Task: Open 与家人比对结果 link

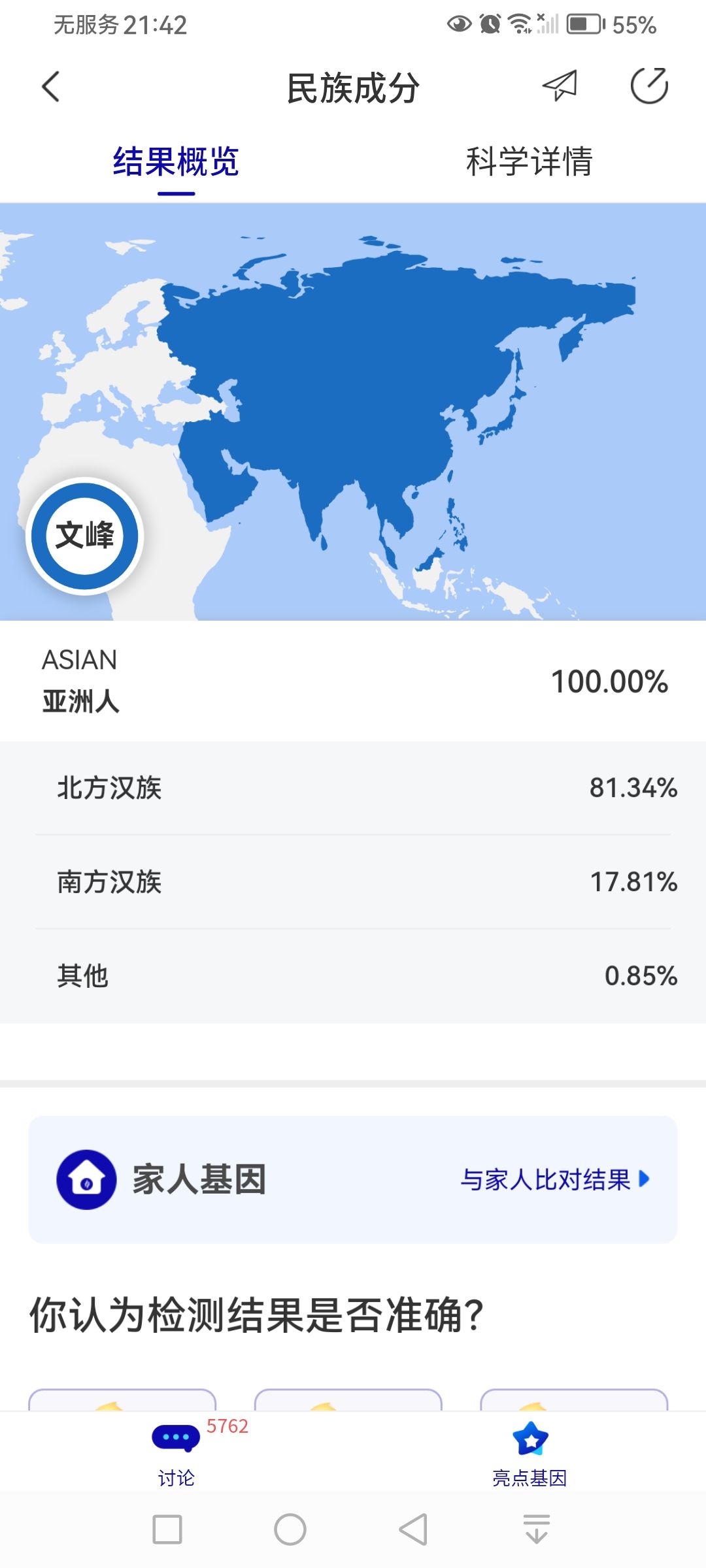Action: coord(554,1179)
